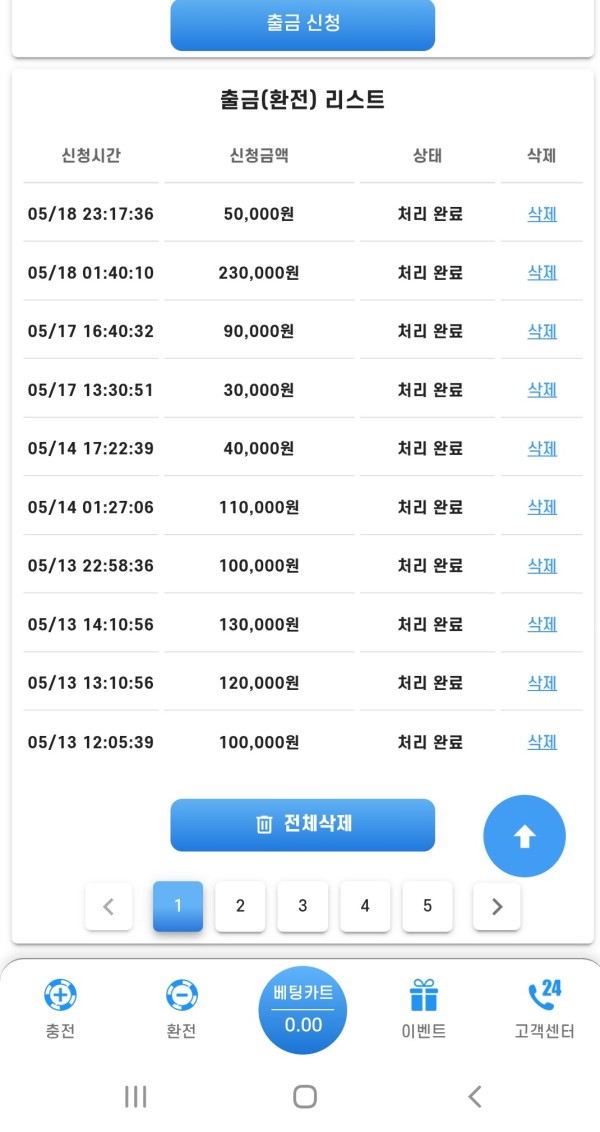Delete the 05/13 12:05:39 withdrawal entry

542,741
